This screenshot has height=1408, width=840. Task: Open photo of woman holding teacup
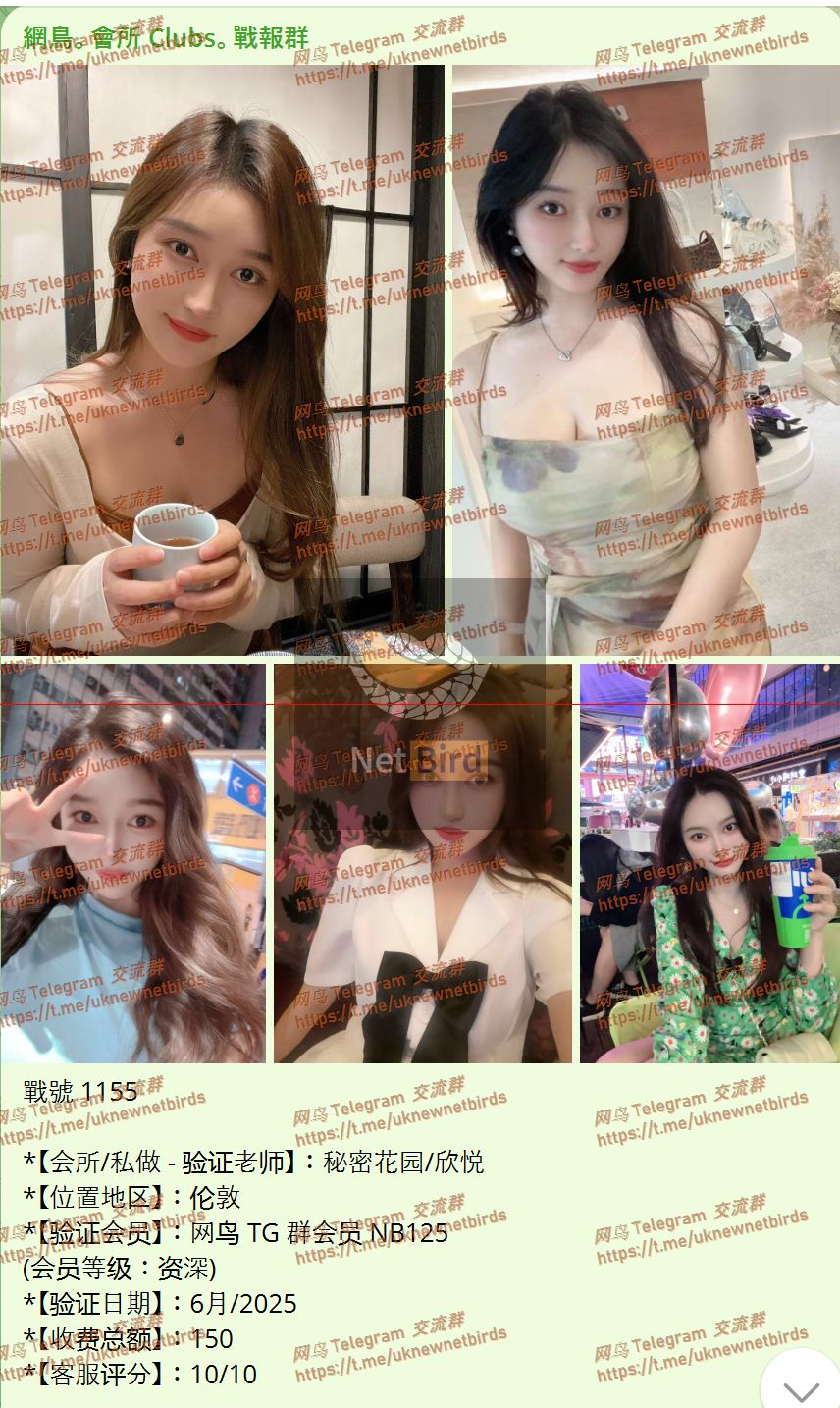pos(222,359)
